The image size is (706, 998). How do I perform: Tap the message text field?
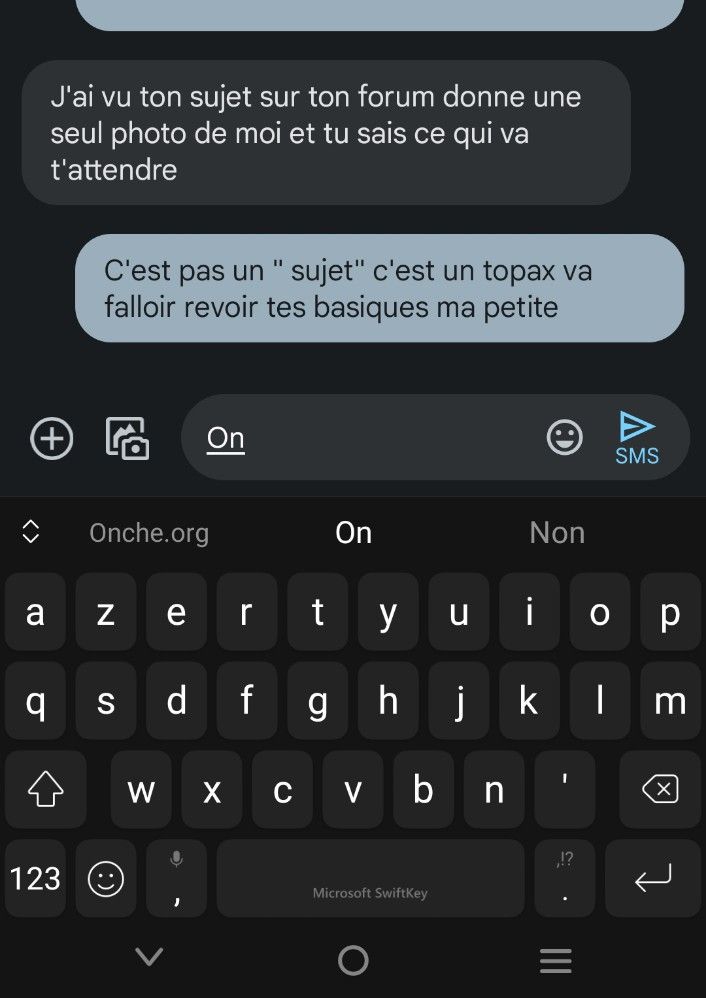tap(370, 438)
